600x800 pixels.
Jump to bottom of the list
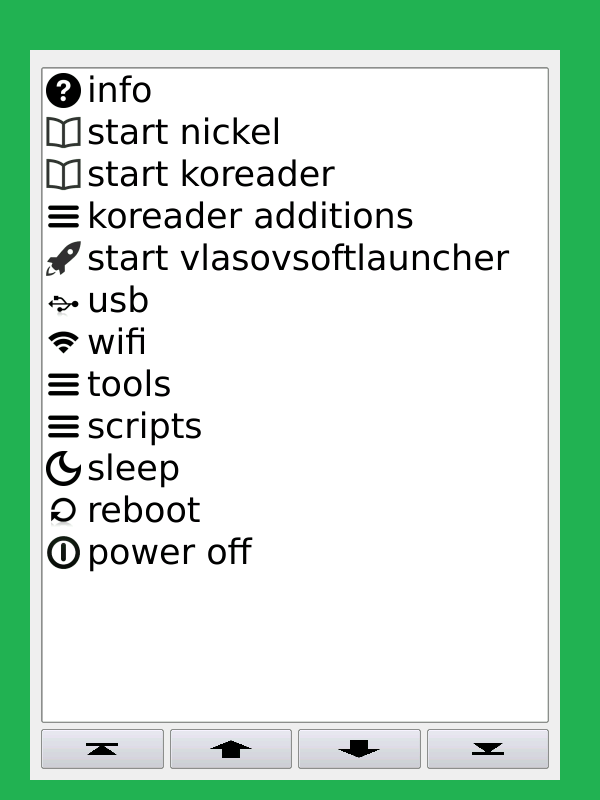click(488, 749)
